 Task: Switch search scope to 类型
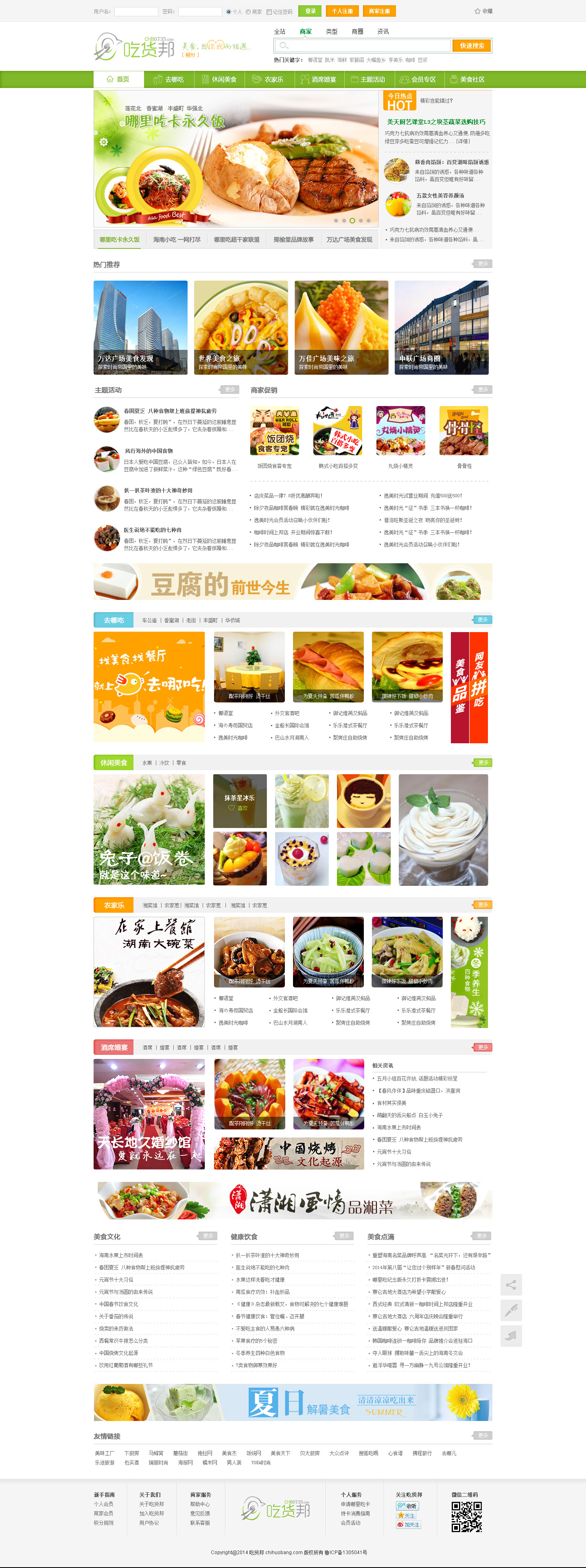(332, 32)
